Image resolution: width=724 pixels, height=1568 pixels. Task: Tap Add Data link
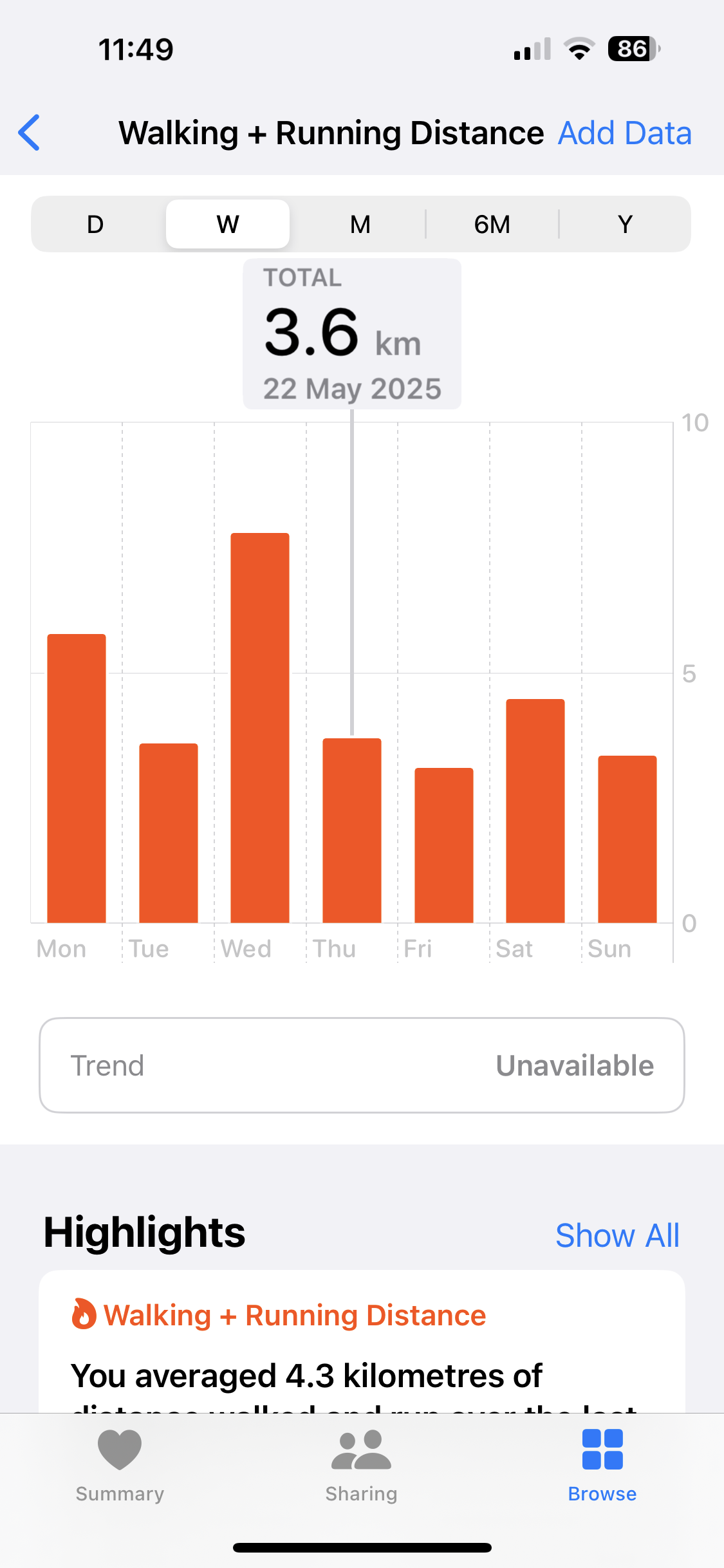pos(624,133)
